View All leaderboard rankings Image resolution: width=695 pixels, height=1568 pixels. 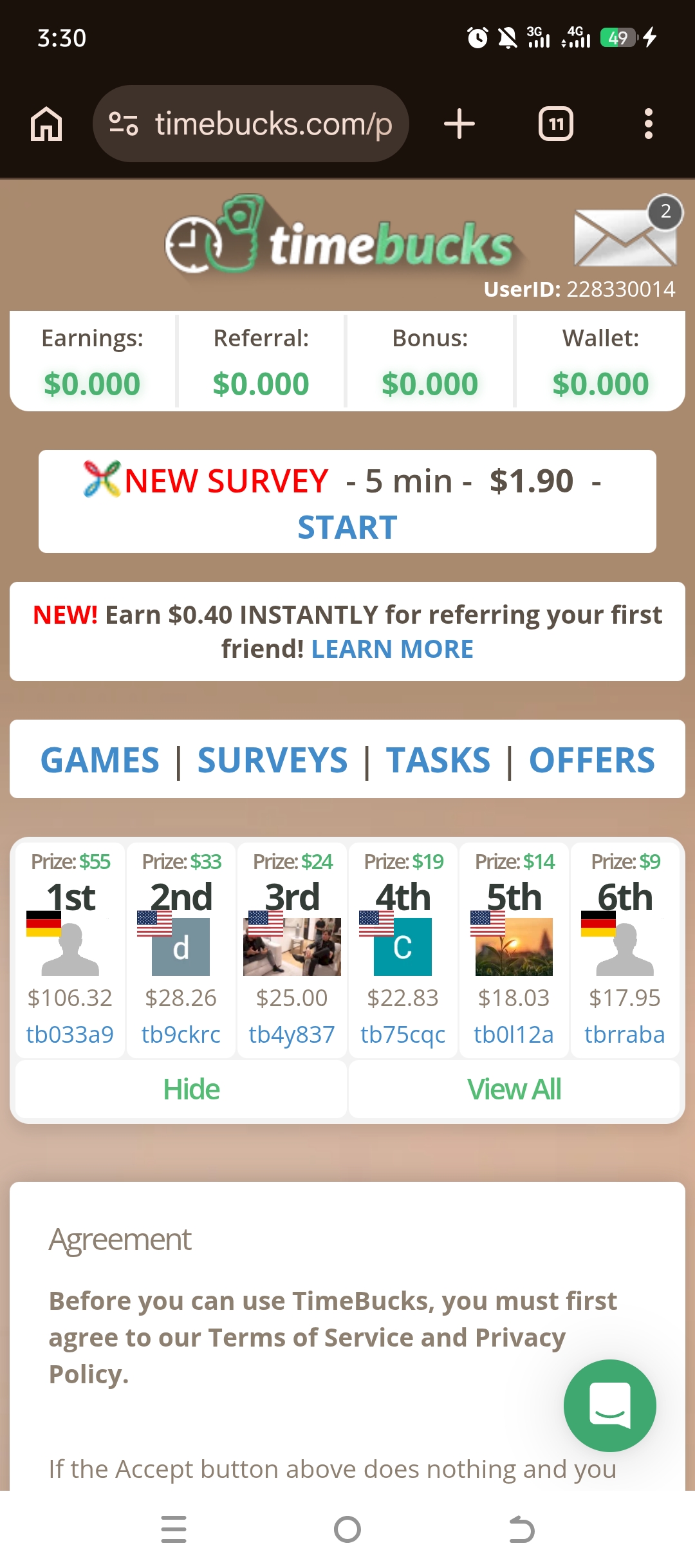[x=514, y=1089]
